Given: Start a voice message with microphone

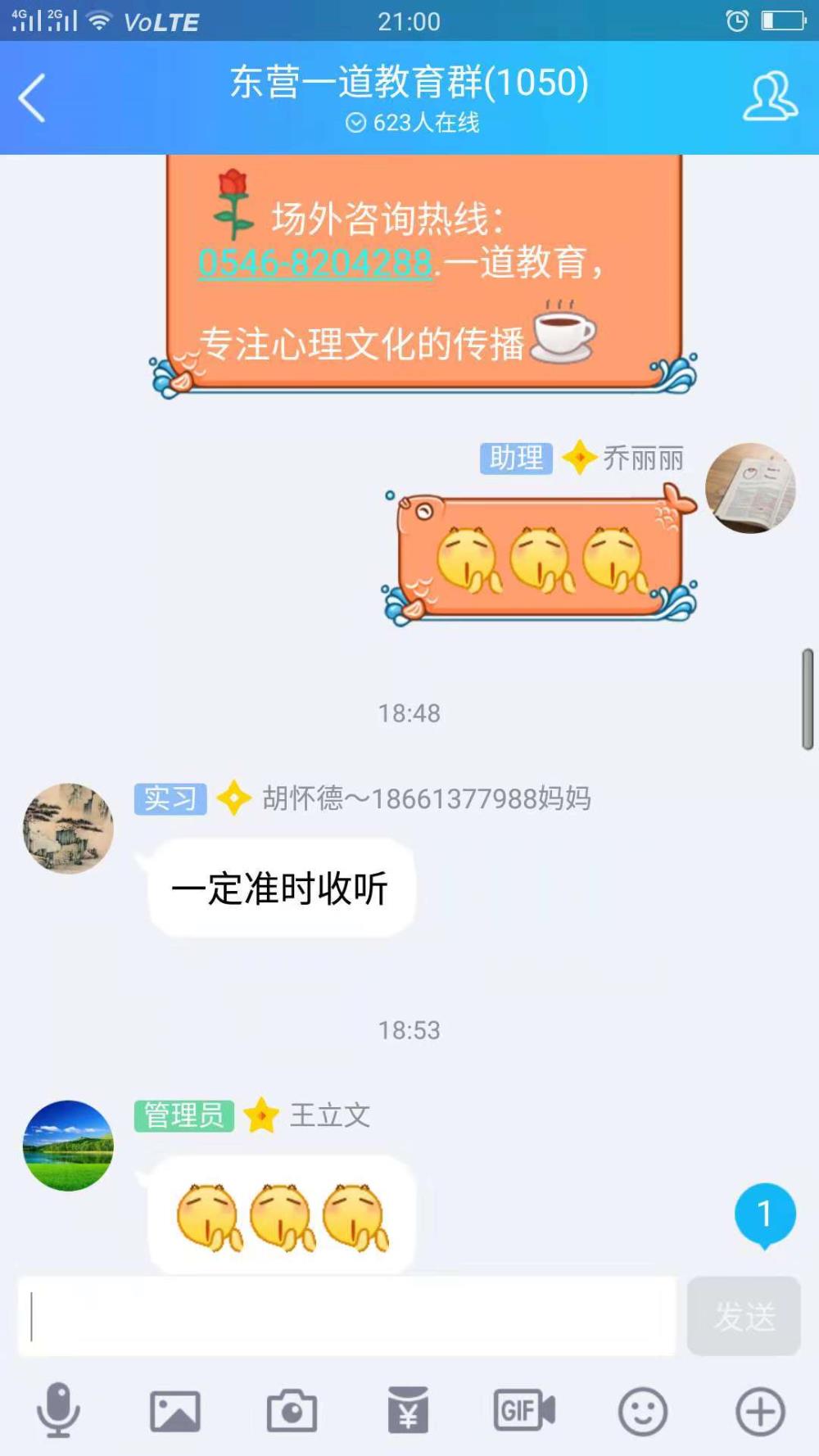Looking at the screenshot, I should (58, 1410).
